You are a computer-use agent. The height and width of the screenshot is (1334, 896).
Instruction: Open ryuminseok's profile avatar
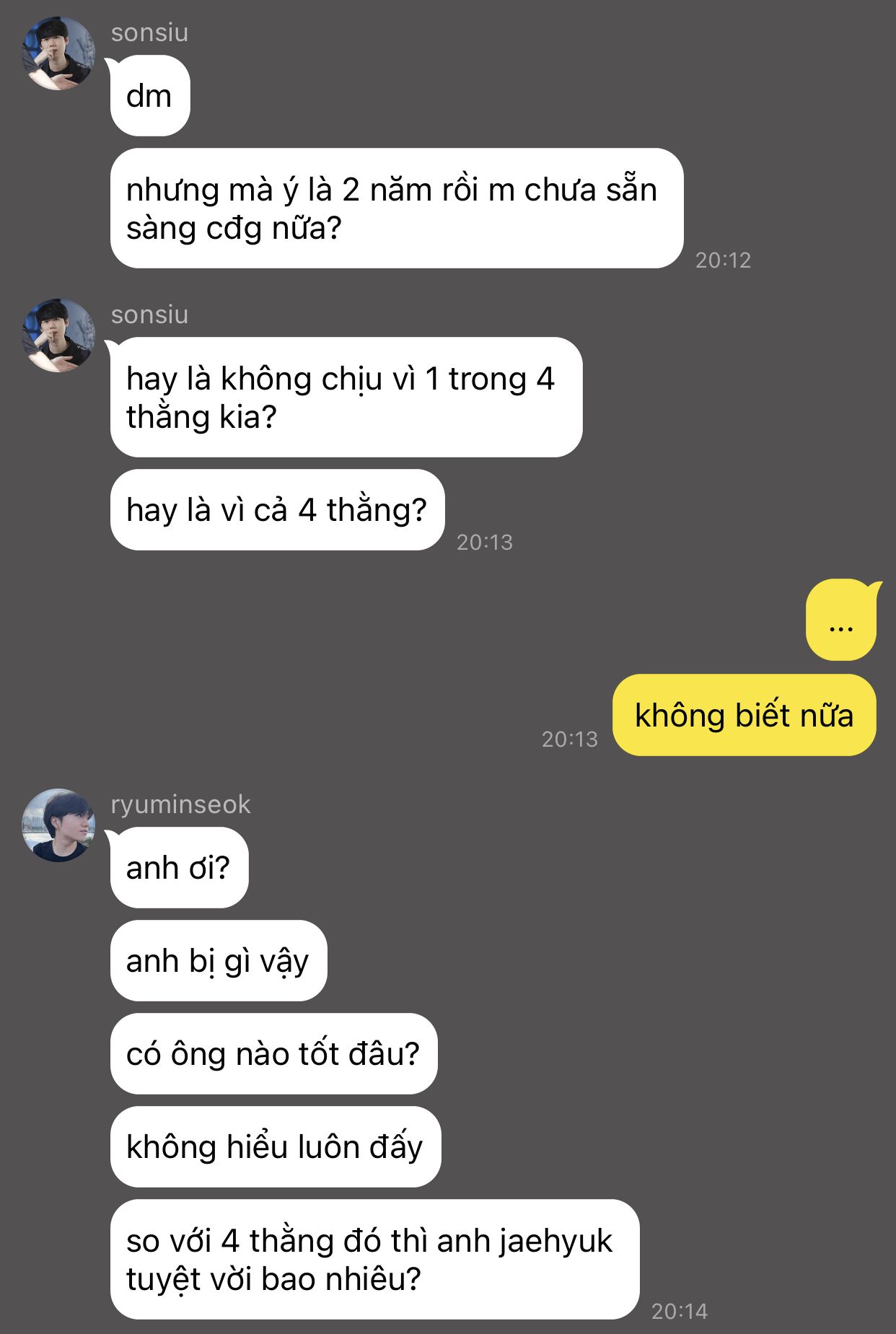point(58,825)
